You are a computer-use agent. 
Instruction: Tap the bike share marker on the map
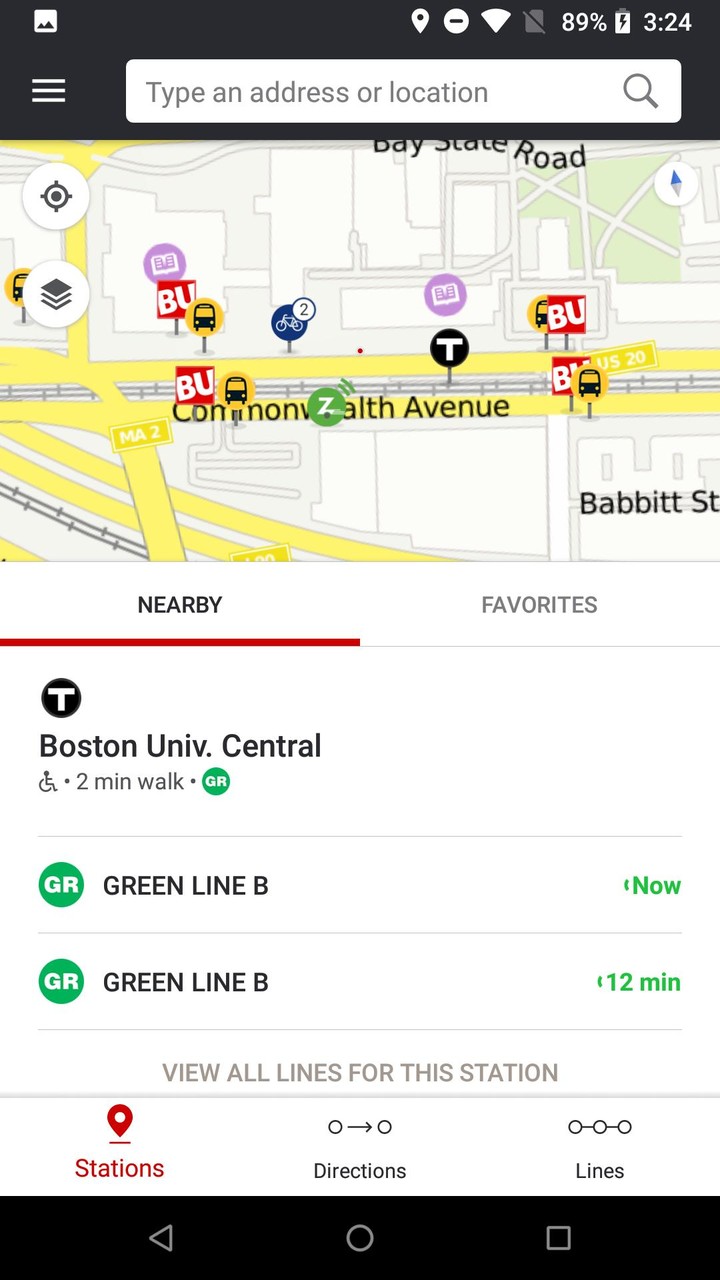pyautogui.click(x=290, y=321)
